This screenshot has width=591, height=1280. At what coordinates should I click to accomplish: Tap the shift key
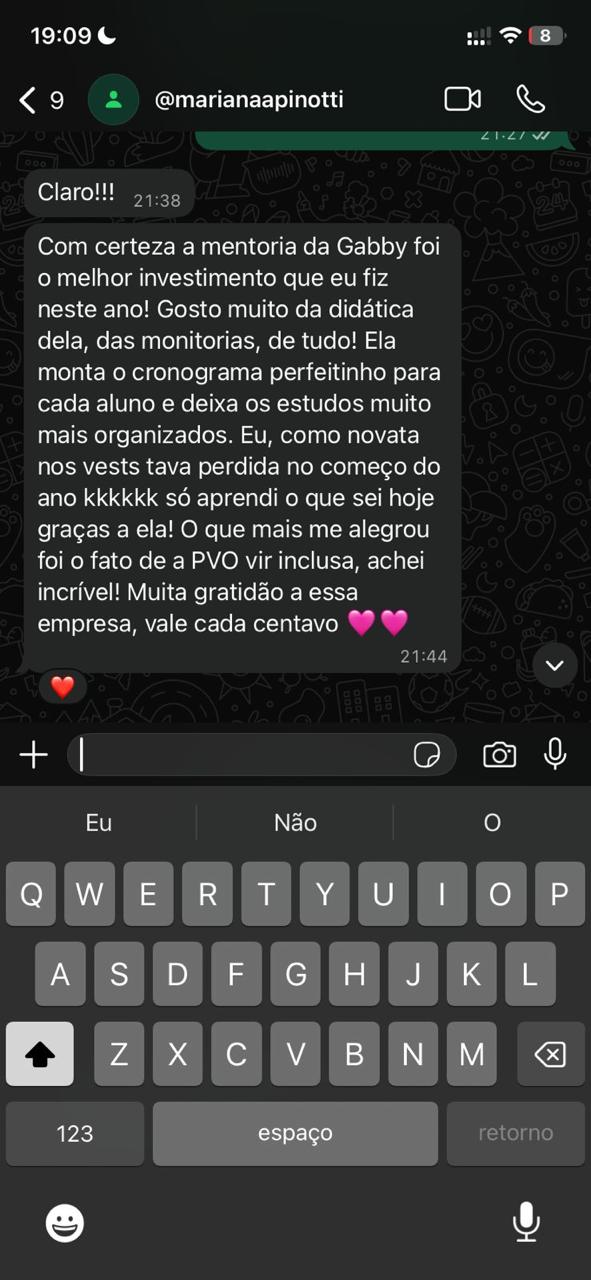click(40, 1054)
